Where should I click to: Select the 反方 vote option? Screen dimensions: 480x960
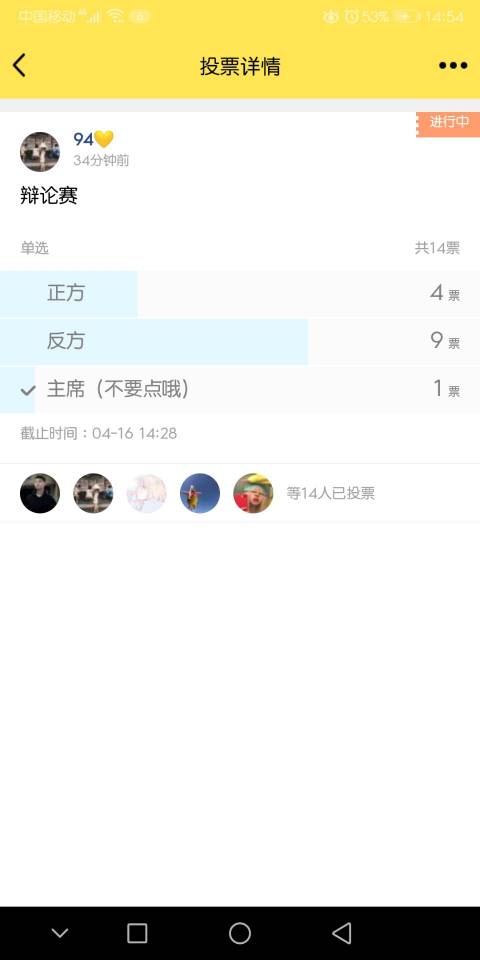240,341
